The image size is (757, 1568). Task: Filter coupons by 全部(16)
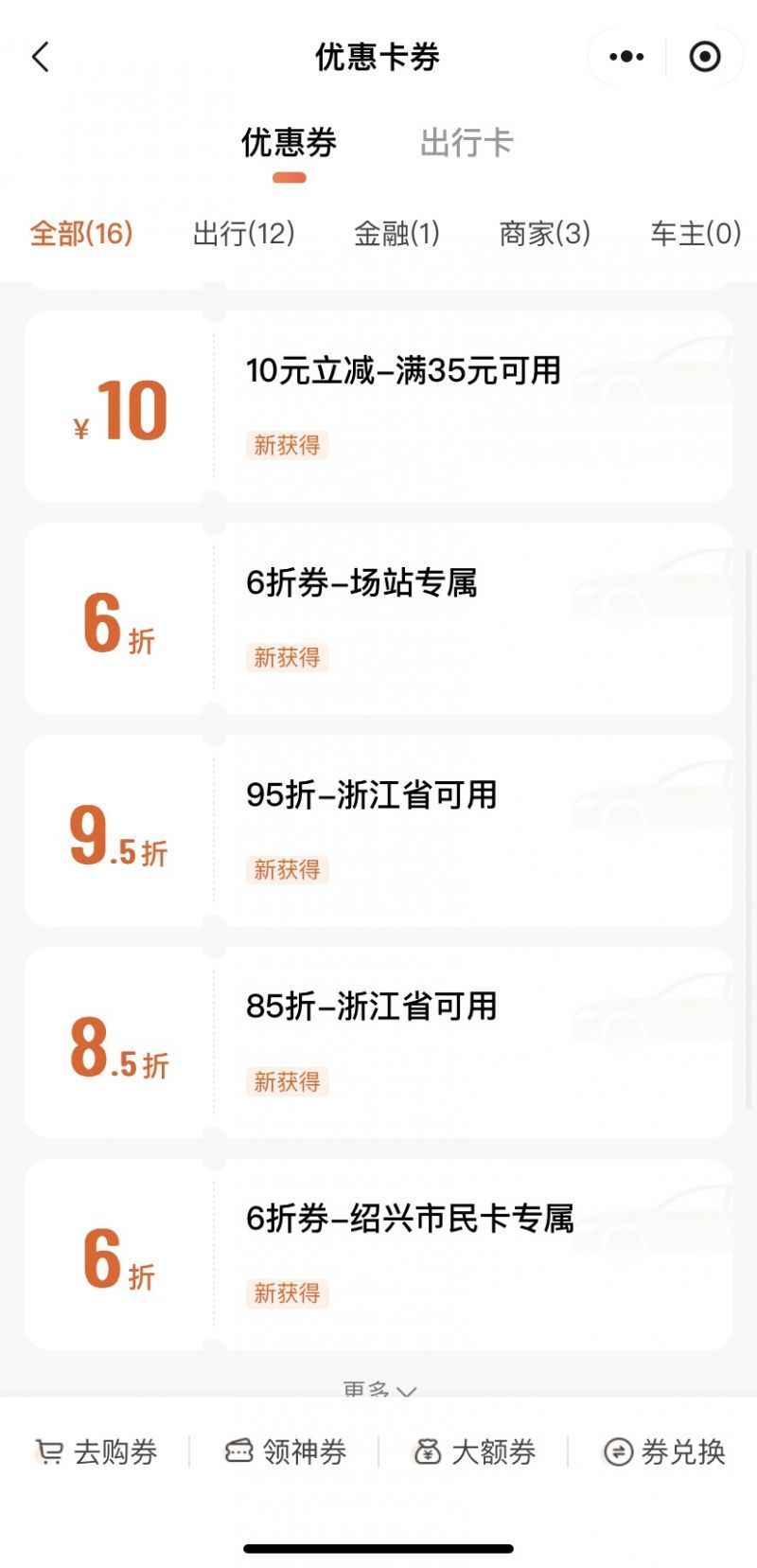81,233
